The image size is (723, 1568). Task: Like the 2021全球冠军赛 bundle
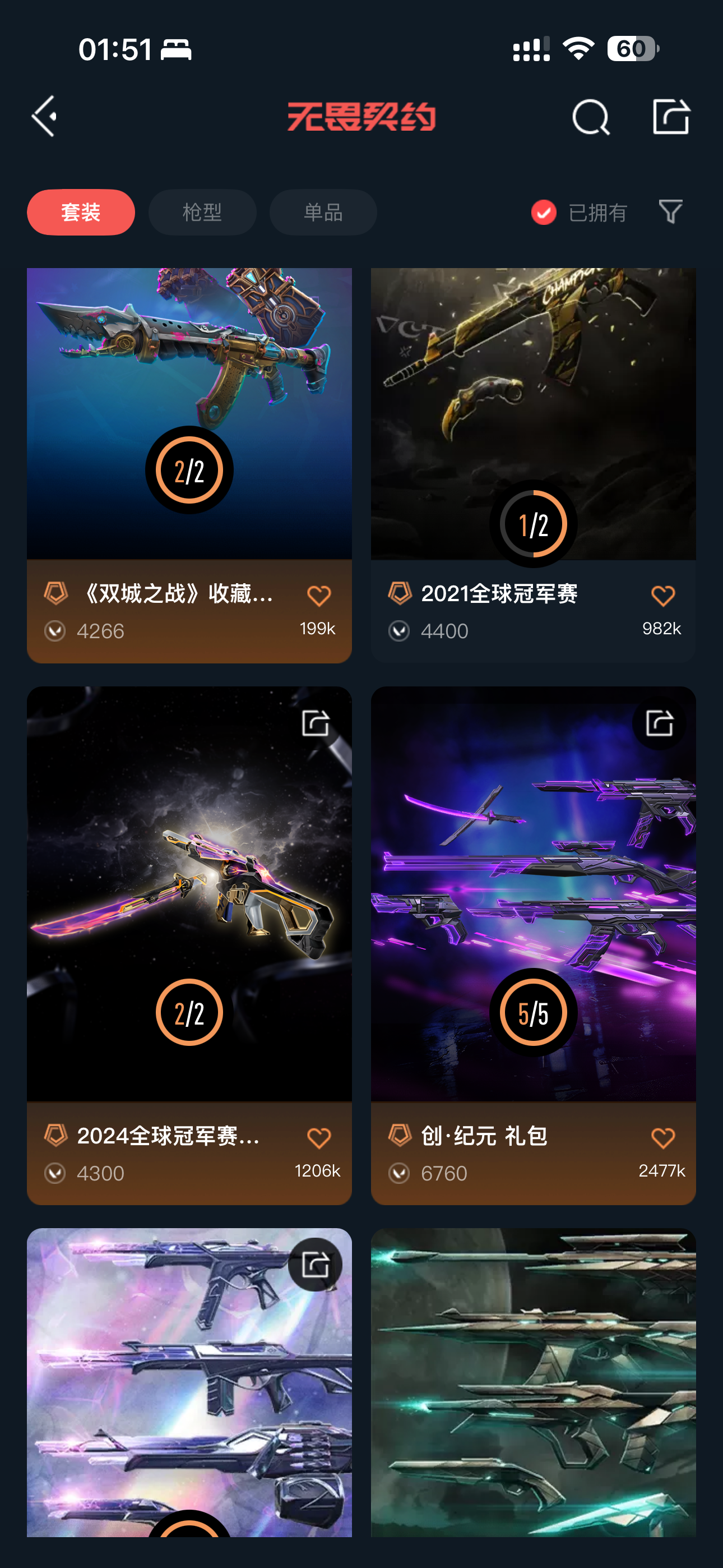pos(662,596)
